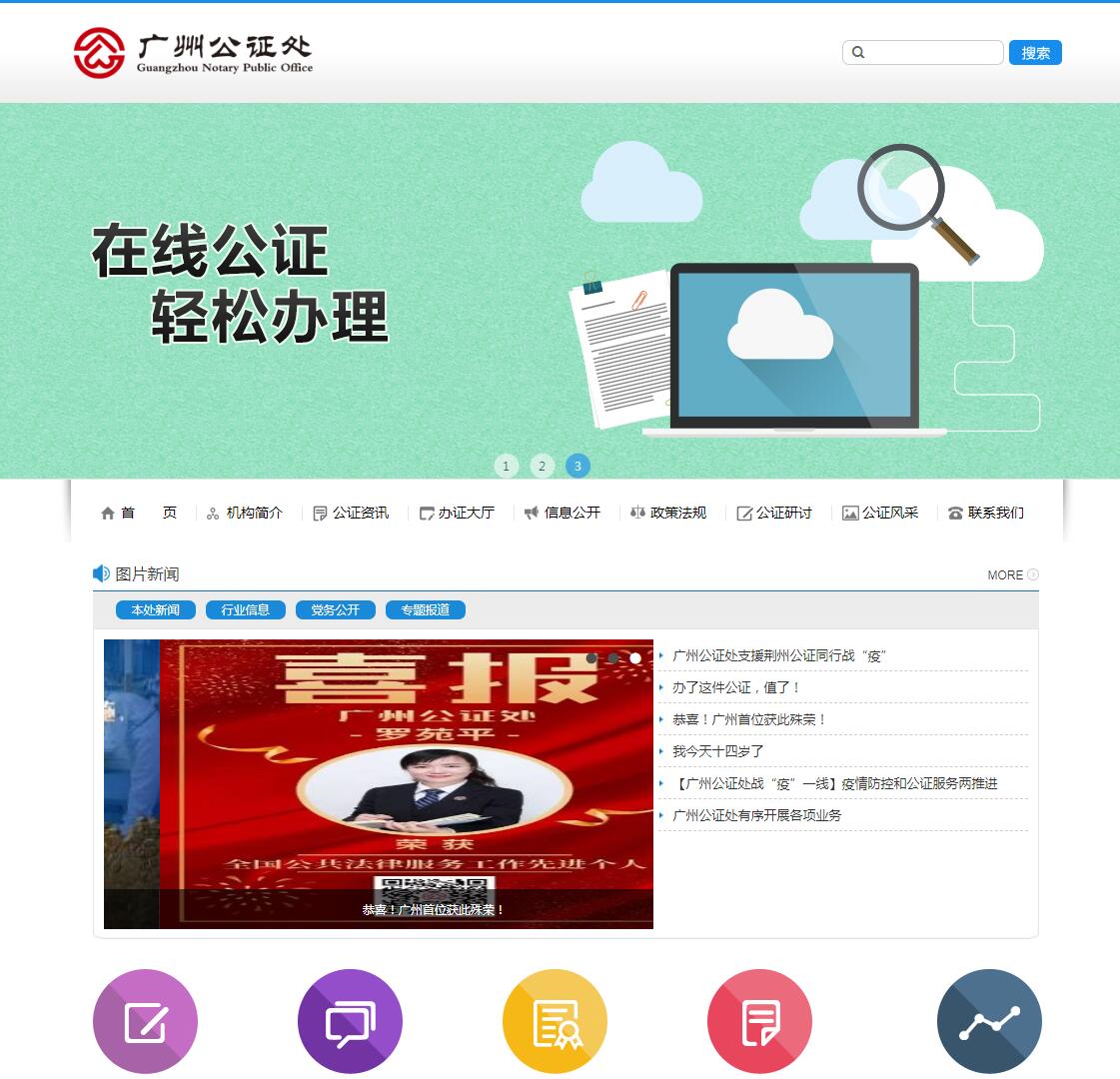Switch to the 党务公开 tab
Image resolution: width=1120 pixels, height=1079 pixels.
335,609
